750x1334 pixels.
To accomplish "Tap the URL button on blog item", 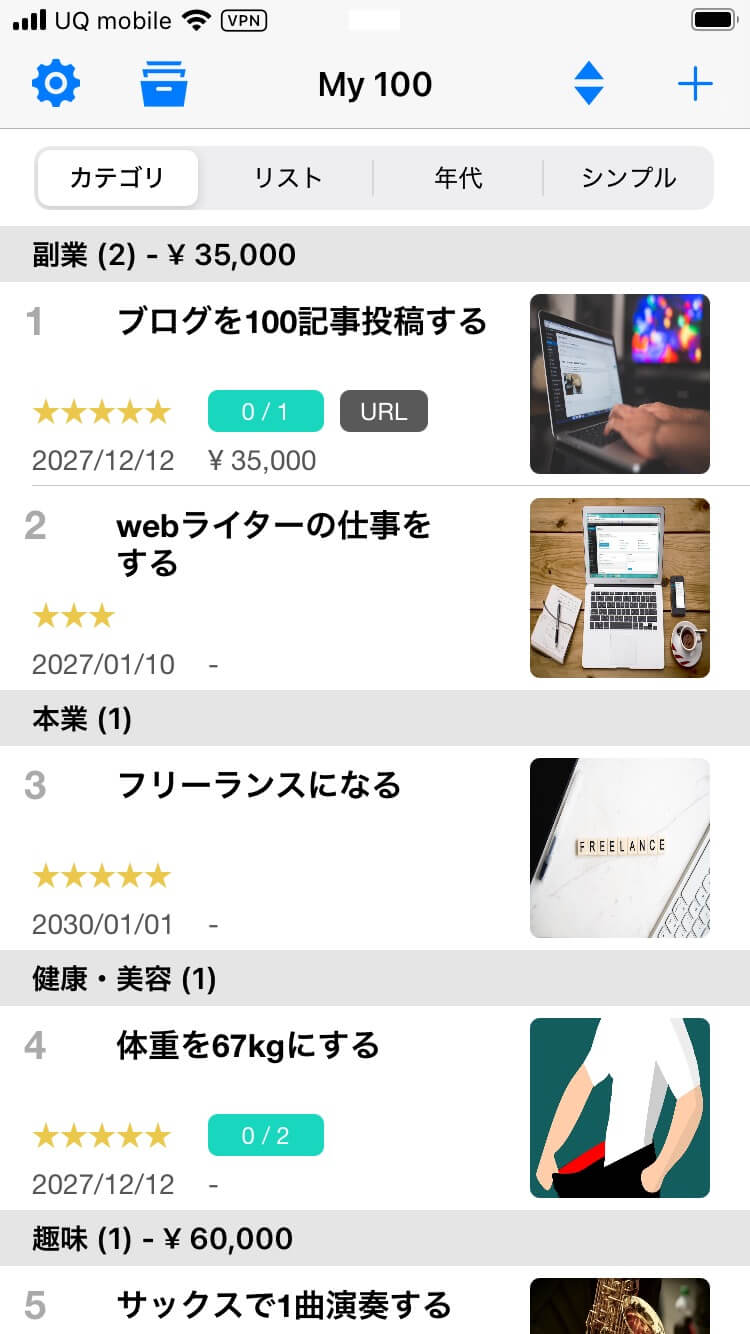I will [x=384, y=411].
